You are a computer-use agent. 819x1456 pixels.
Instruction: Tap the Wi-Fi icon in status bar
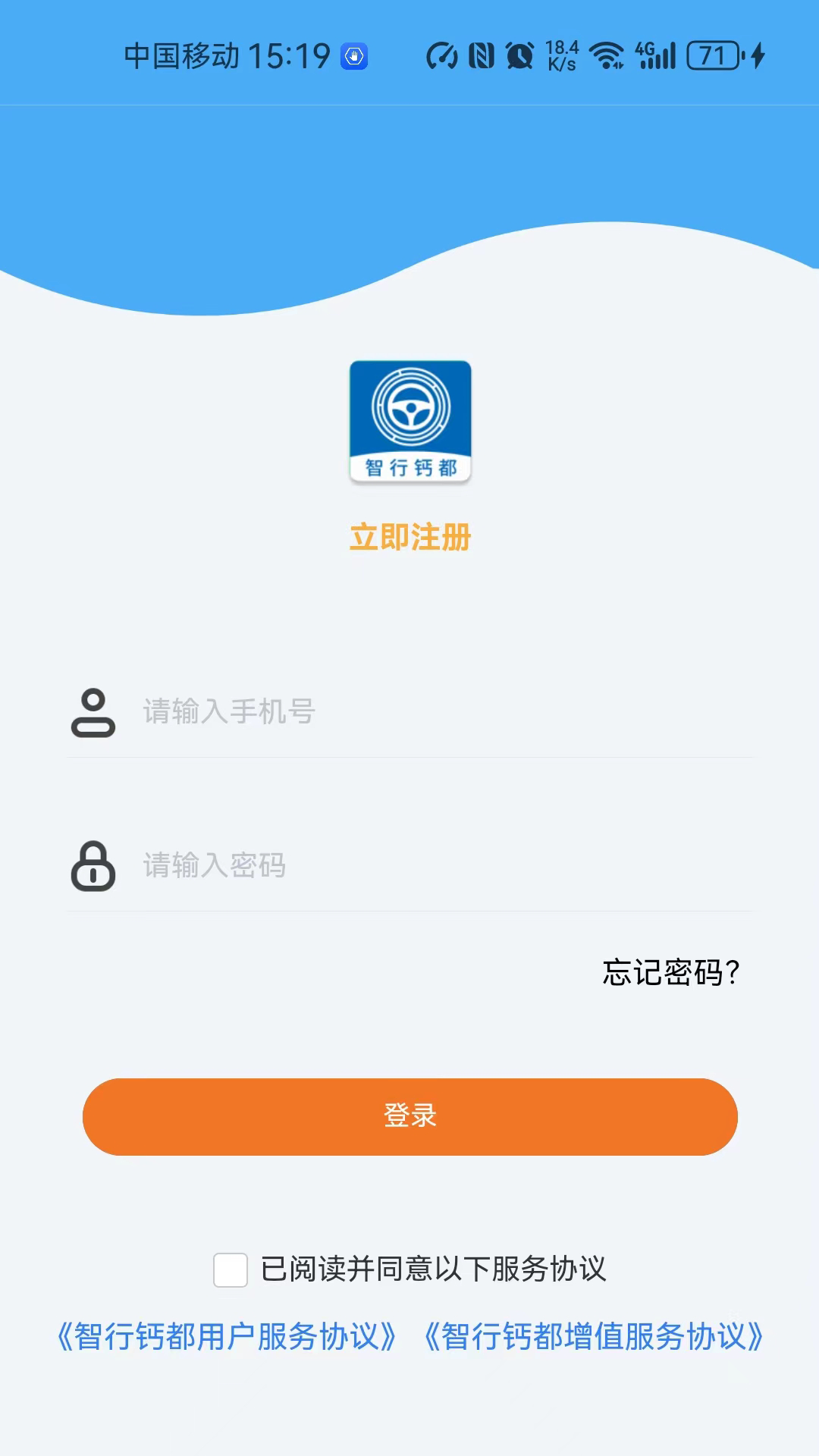point(607,55)
